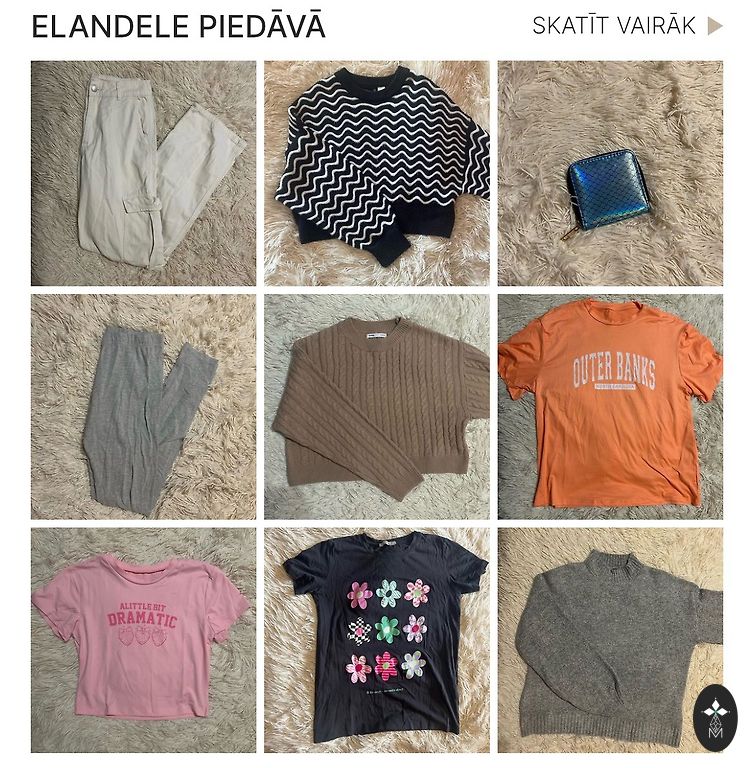Viewport: 754px width, 768px height.
Task: View the brown cable-knit sweater
Action: pyautogui.click(x=377, y=406)
